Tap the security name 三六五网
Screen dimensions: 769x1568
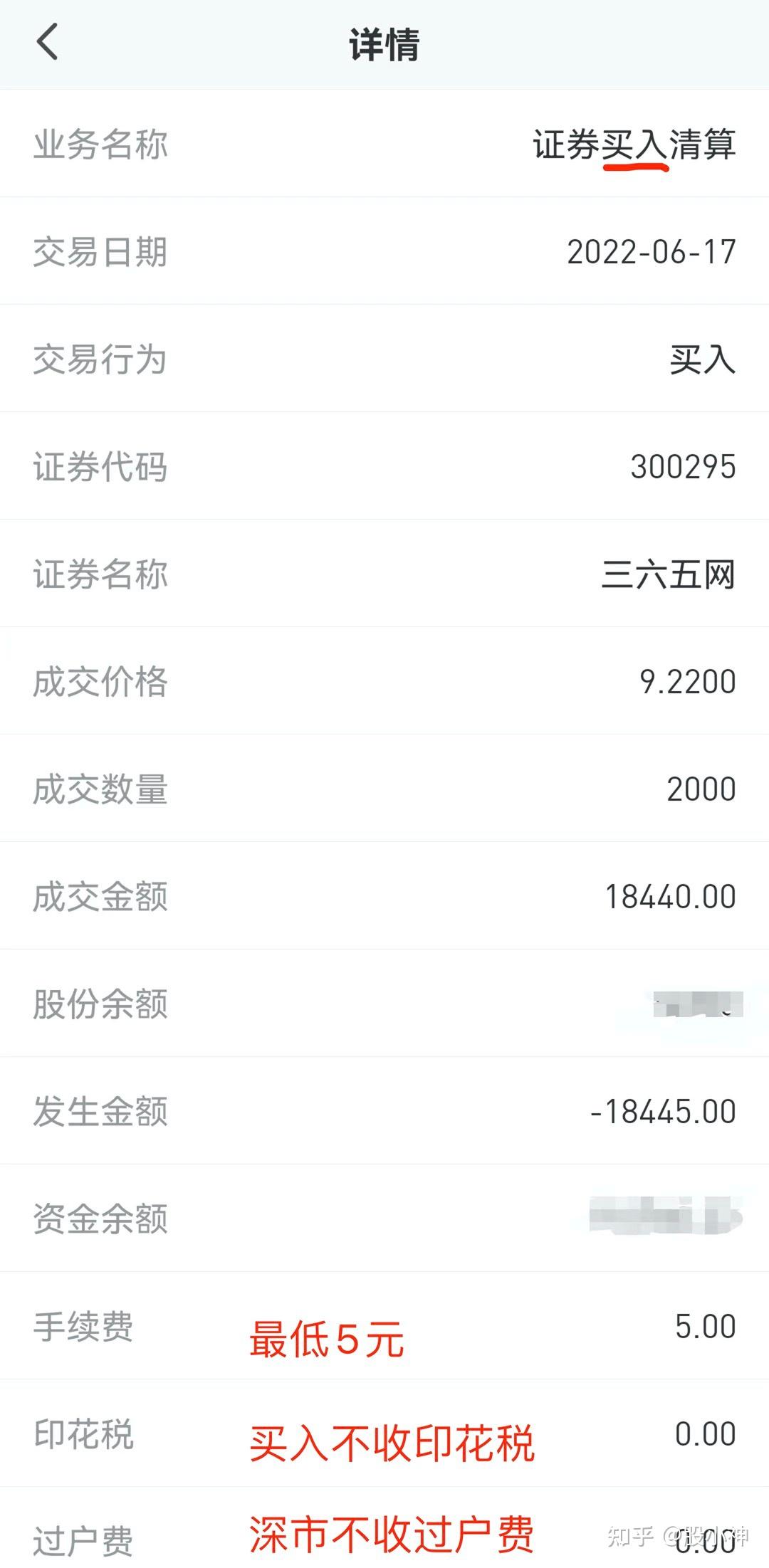[x=668, y=574]
